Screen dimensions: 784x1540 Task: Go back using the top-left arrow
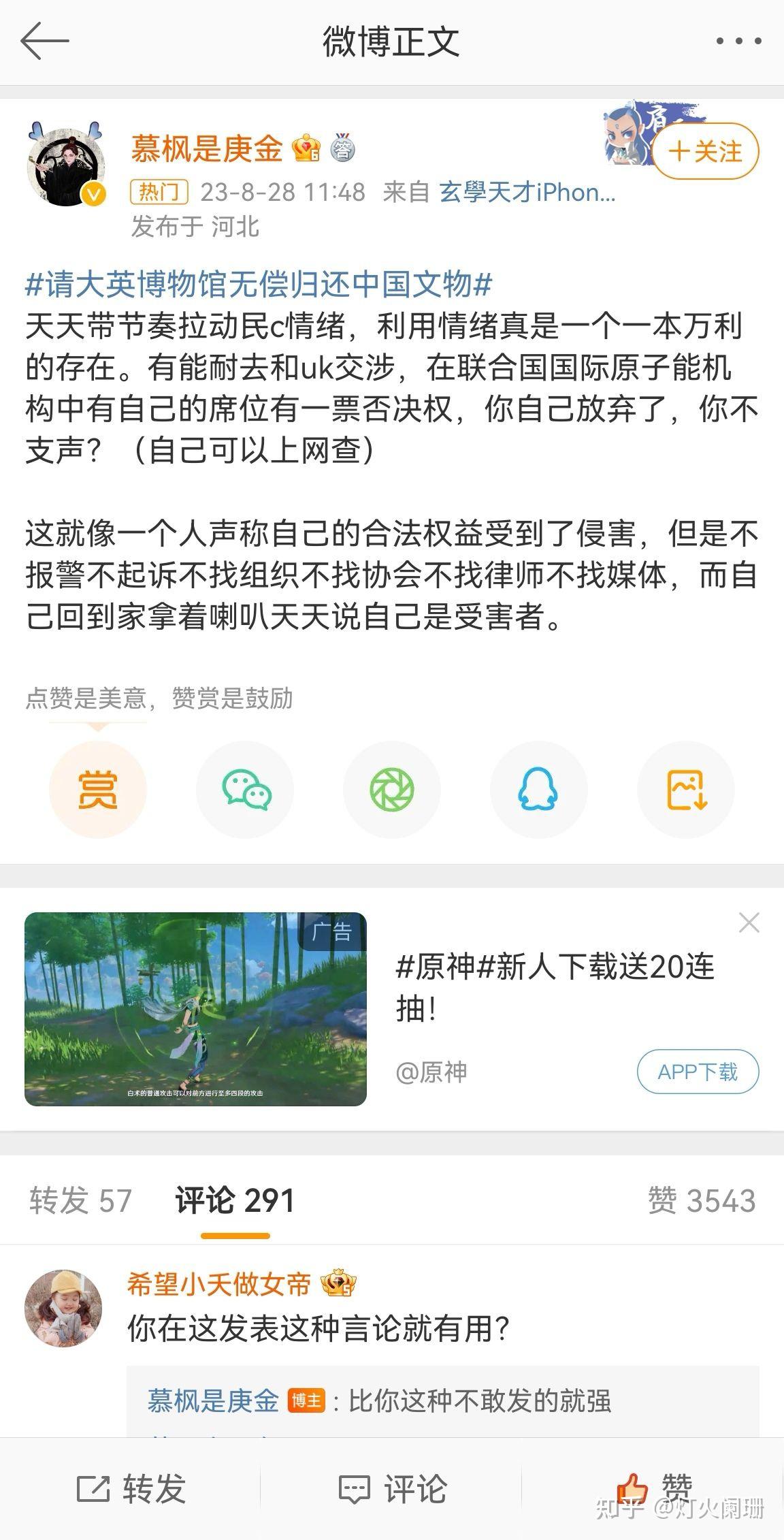coord(45,41)
